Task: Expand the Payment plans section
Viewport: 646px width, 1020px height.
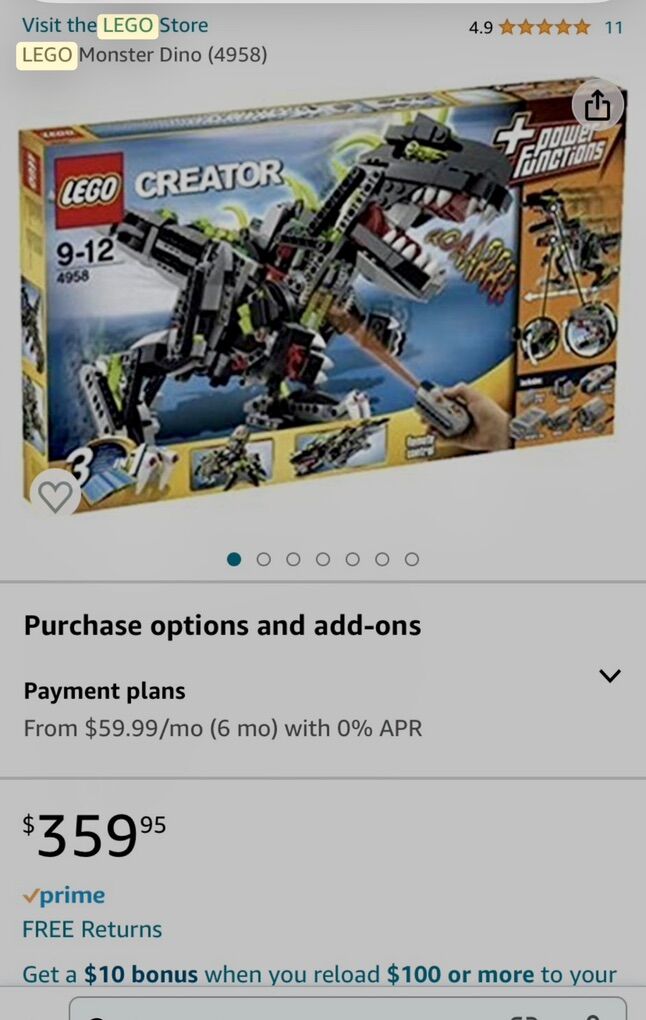Action: click(609, 676)
